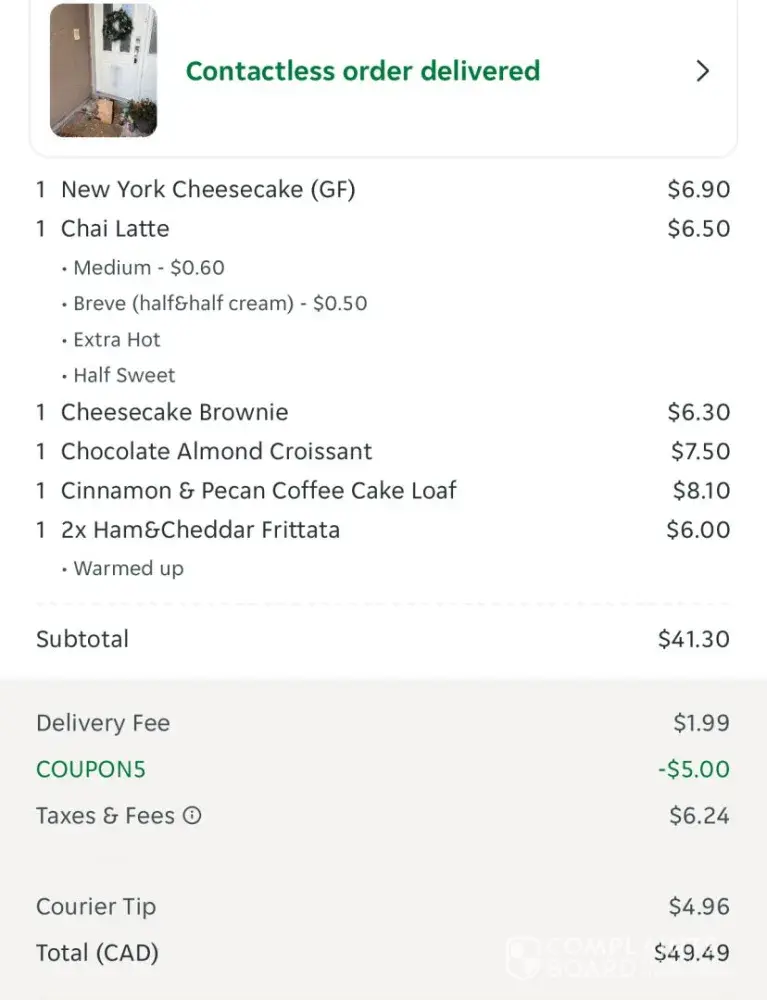The image size is (767, 1000).
Task: Open the Contactless order delivered details
Action: [x=702, y=71]
